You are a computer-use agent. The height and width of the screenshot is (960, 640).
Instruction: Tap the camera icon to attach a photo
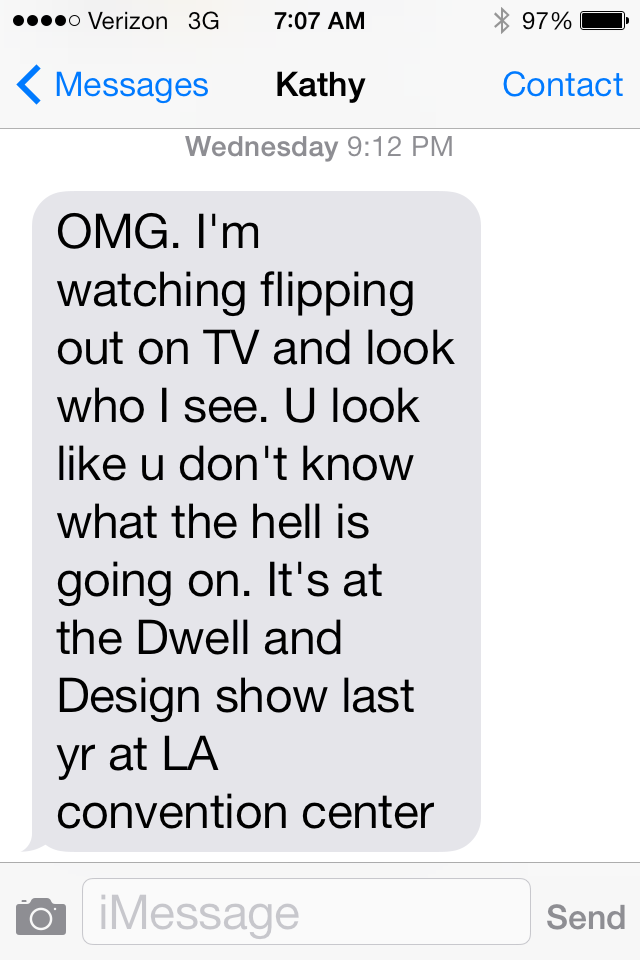tap(41, 915)
